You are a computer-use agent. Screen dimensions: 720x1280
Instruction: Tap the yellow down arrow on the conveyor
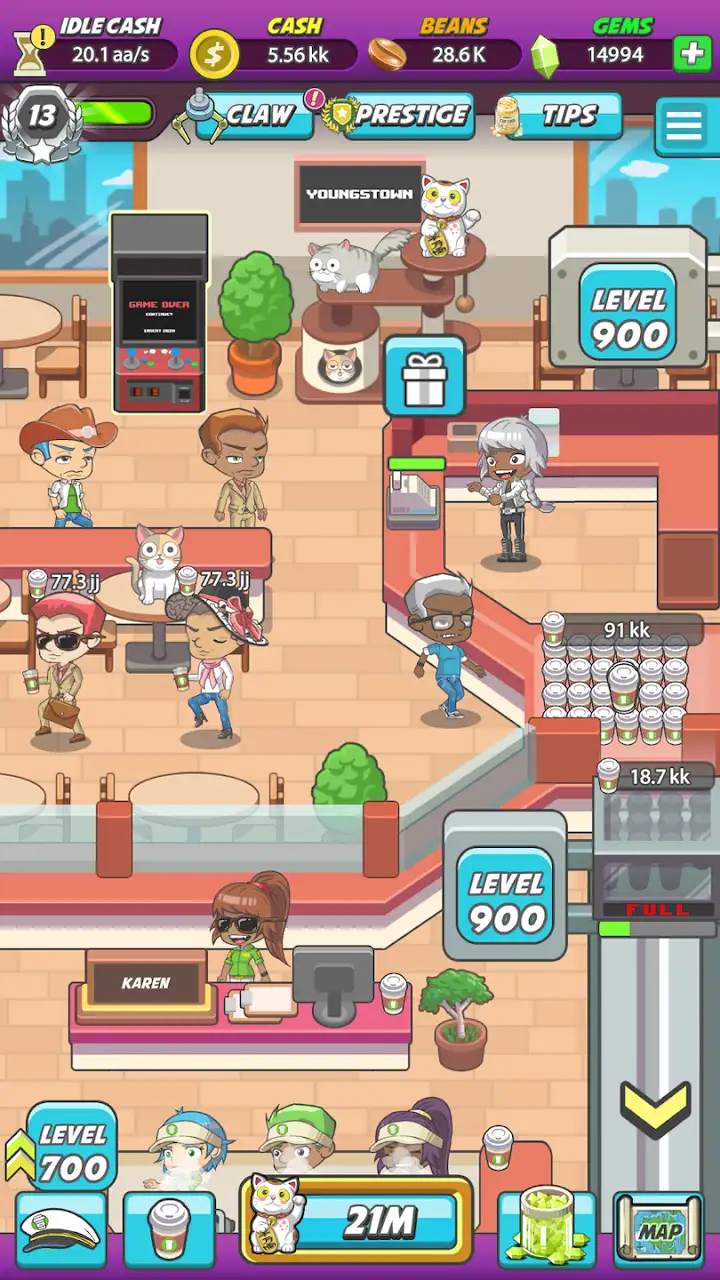tap(655, 1107)
